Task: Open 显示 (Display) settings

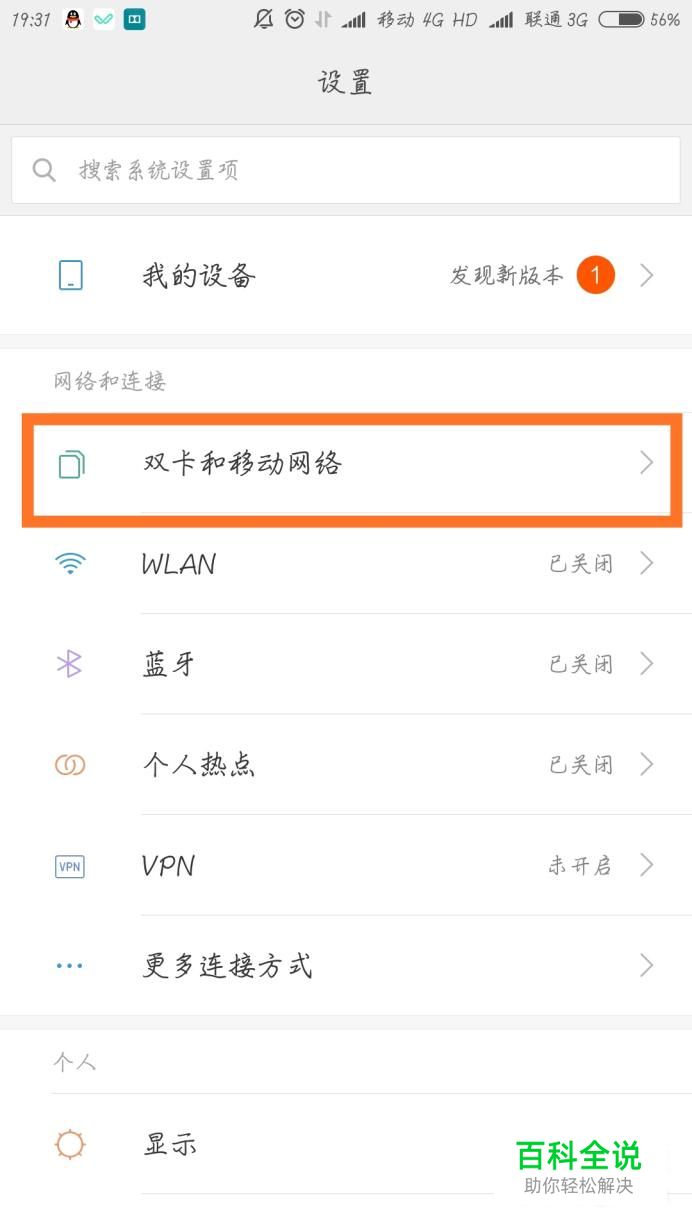Action: click(x=300, y=1145)
